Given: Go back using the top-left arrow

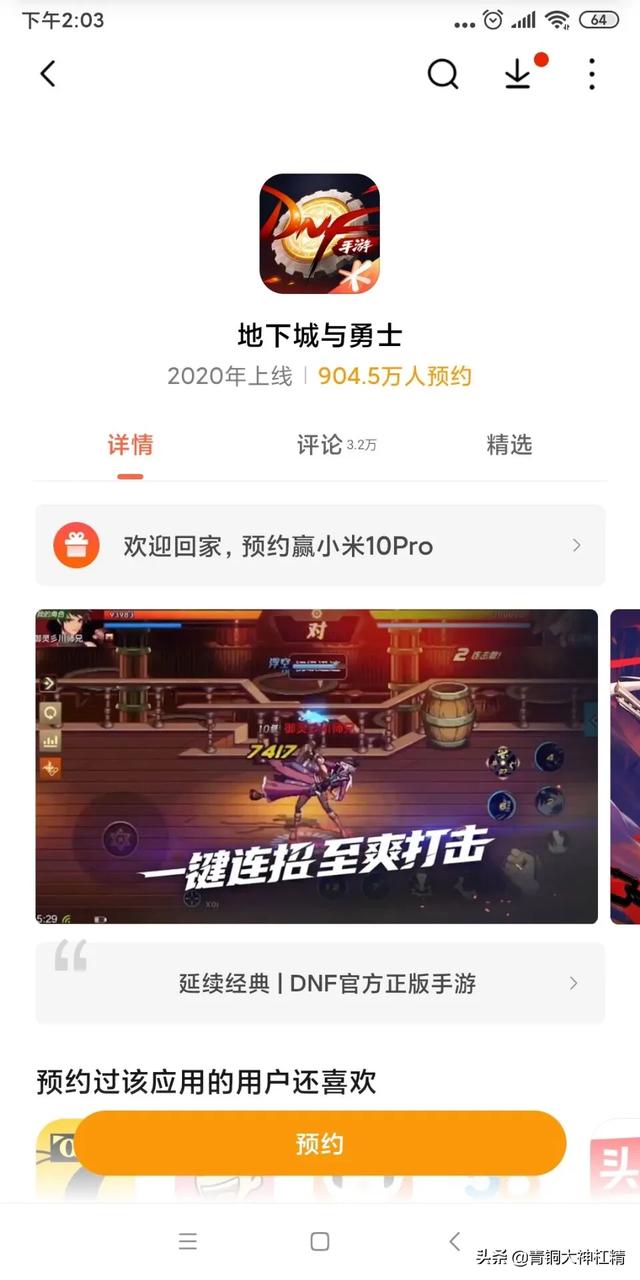Looking at the screenshot, I should tap(47, 74).
